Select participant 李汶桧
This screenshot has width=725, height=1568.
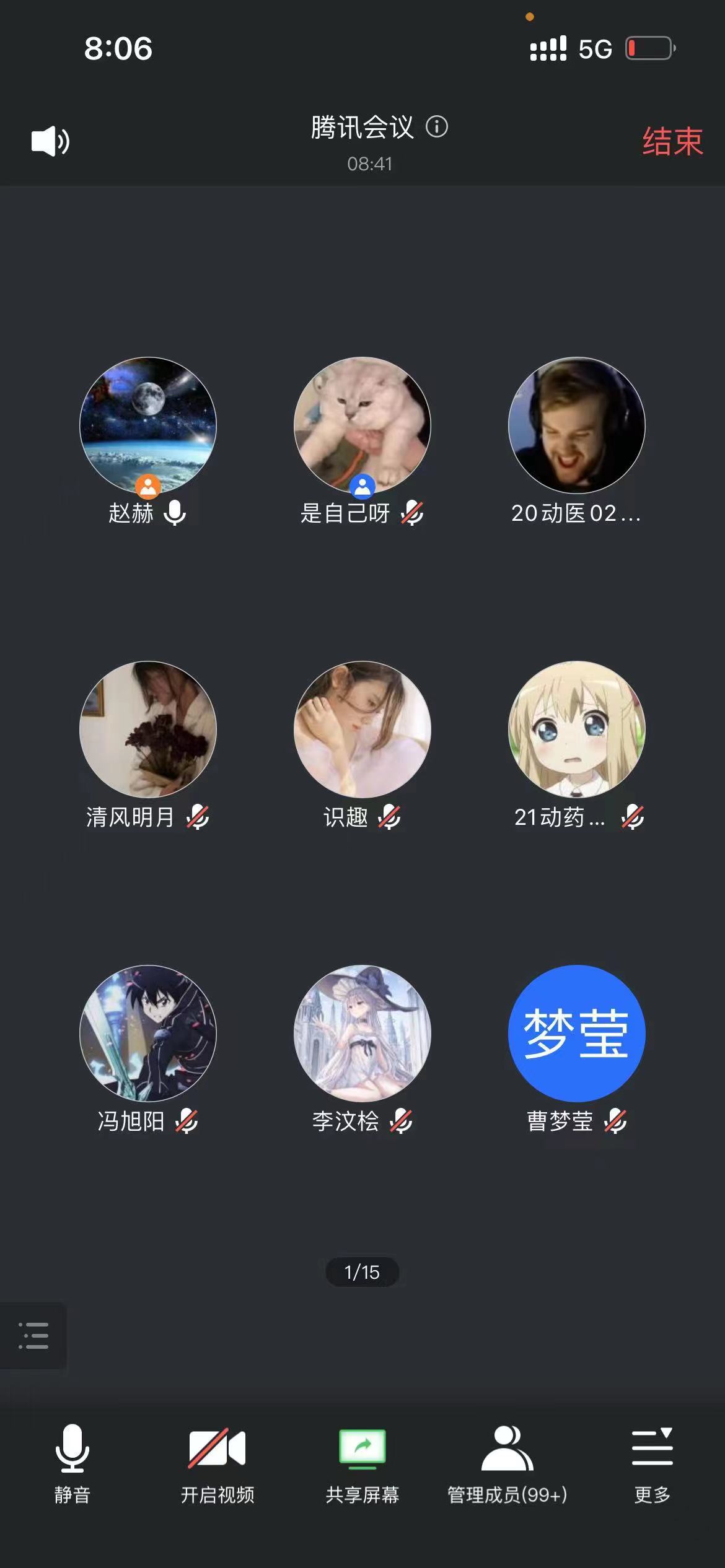[362, 1034]
